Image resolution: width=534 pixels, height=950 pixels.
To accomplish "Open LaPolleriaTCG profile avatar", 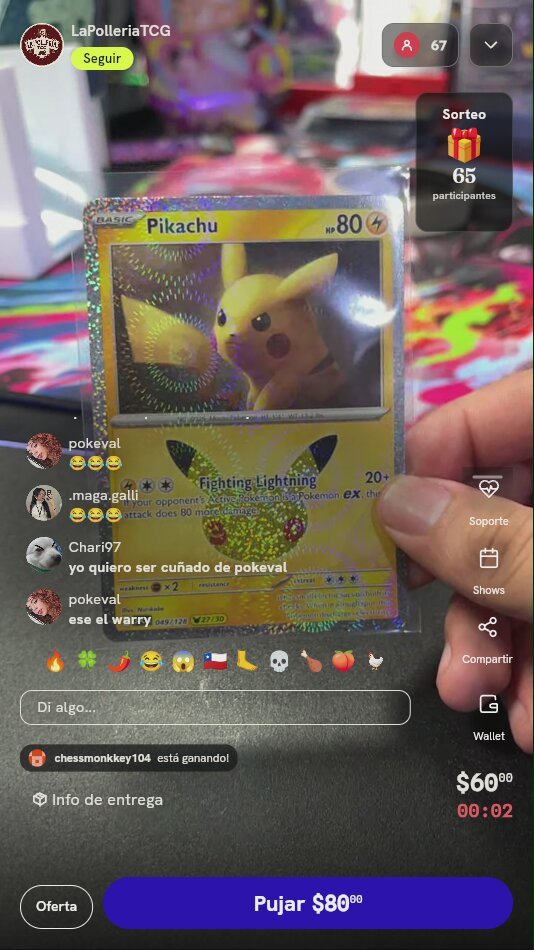I will click(x=42, y=44).
